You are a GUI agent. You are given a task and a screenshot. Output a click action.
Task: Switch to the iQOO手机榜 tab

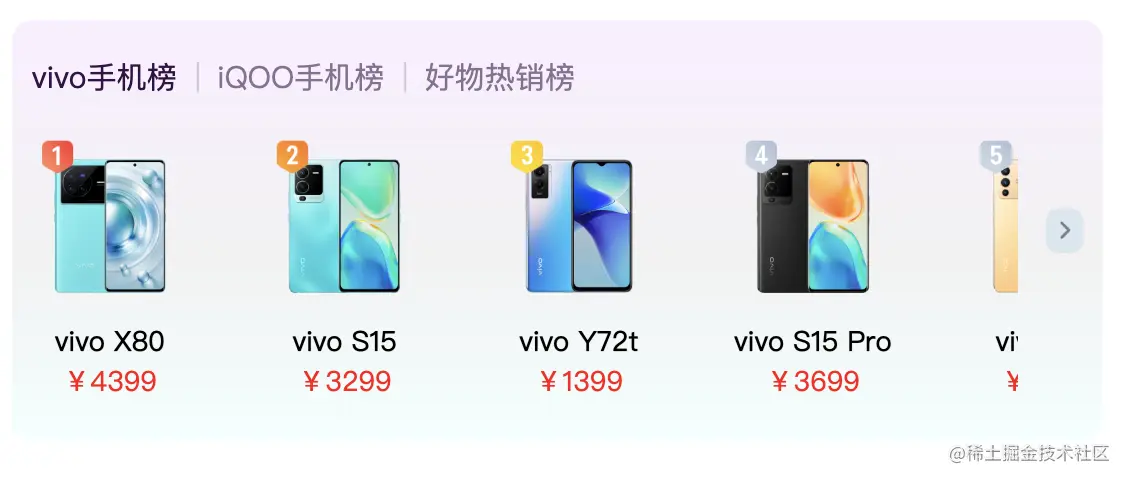tap(301, 77)
